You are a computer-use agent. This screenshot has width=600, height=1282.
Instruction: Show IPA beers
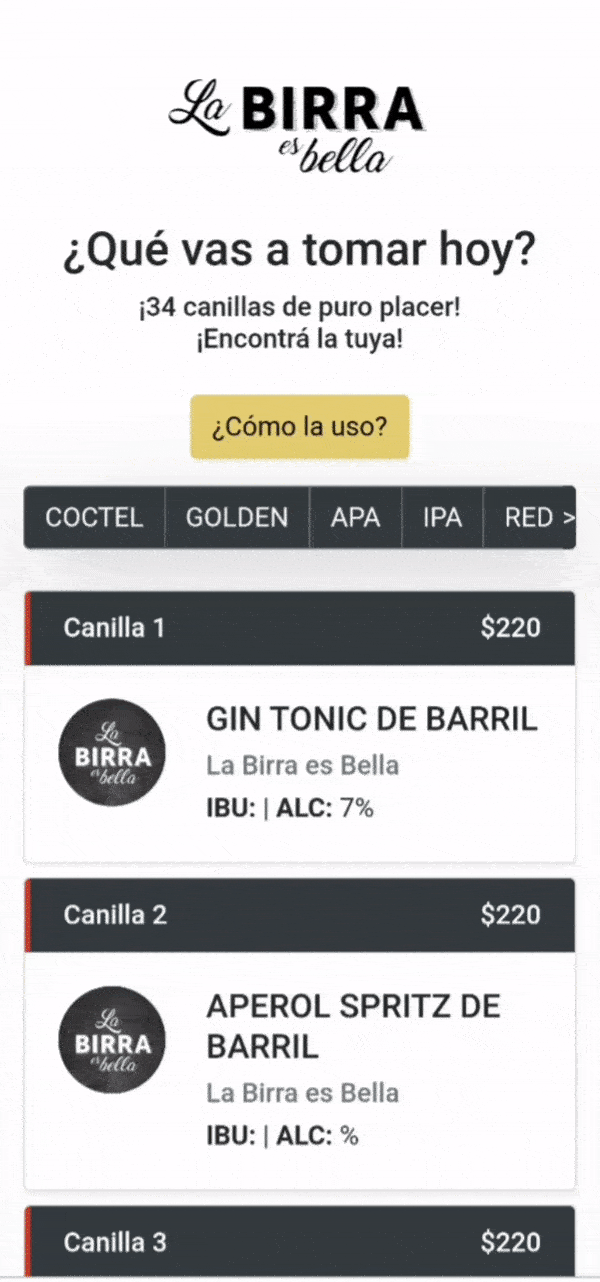442,517
